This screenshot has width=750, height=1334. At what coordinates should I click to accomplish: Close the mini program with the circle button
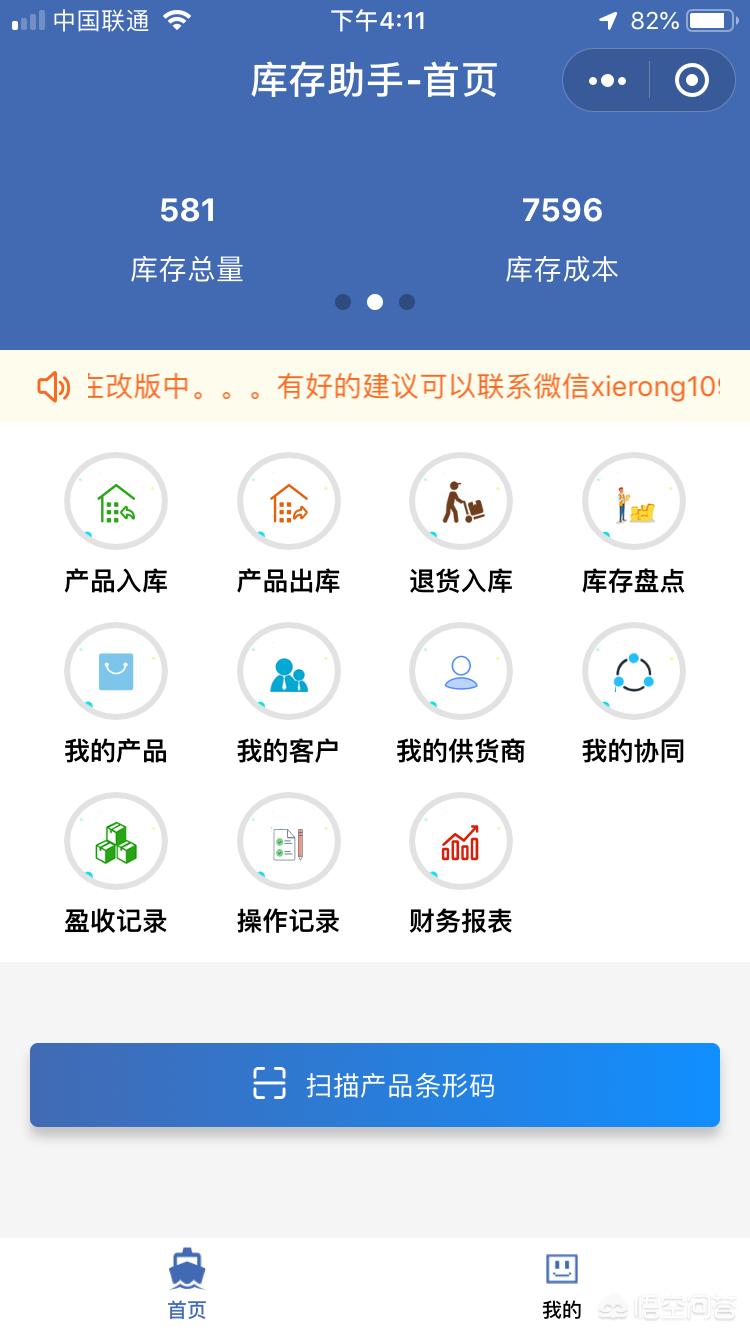(692, 80)
